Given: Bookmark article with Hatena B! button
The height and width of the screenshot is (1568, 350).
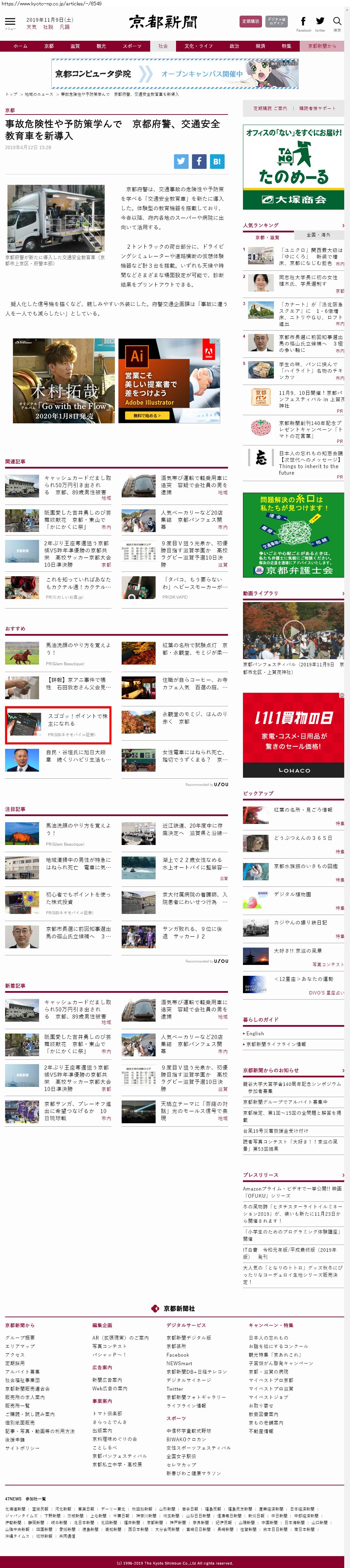Looking at the screenshot, I should click(217, 161).
